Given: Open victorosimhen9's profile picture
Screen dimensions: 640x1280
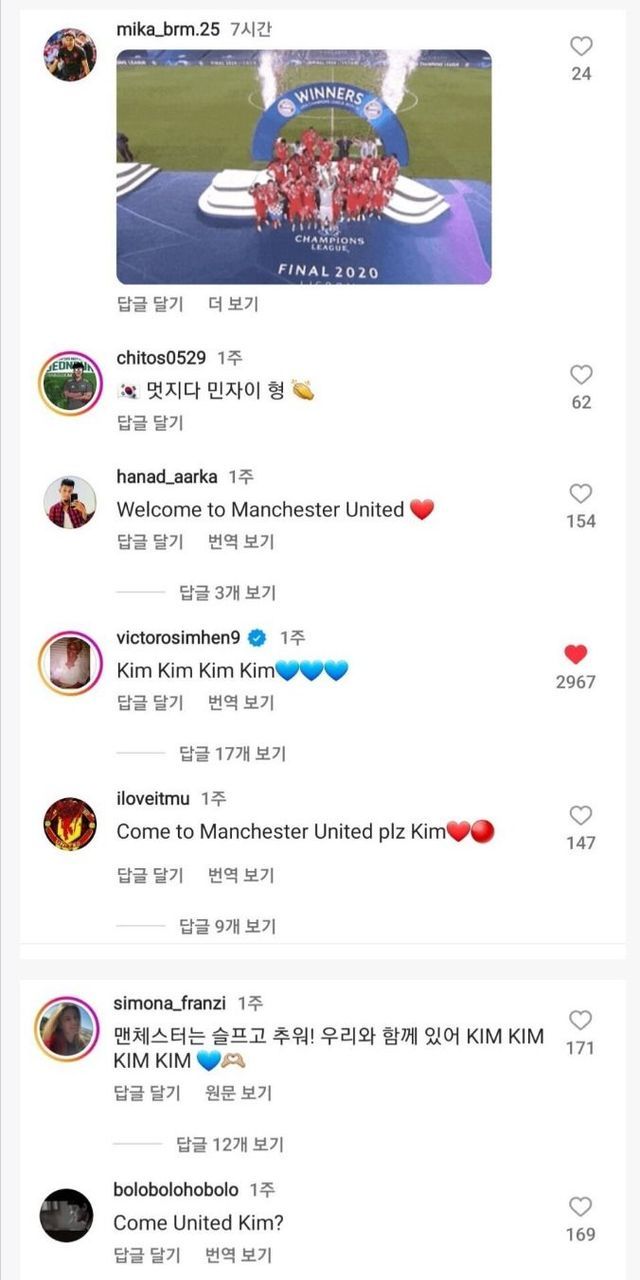Looking at the screenshot, I should 70,663.
